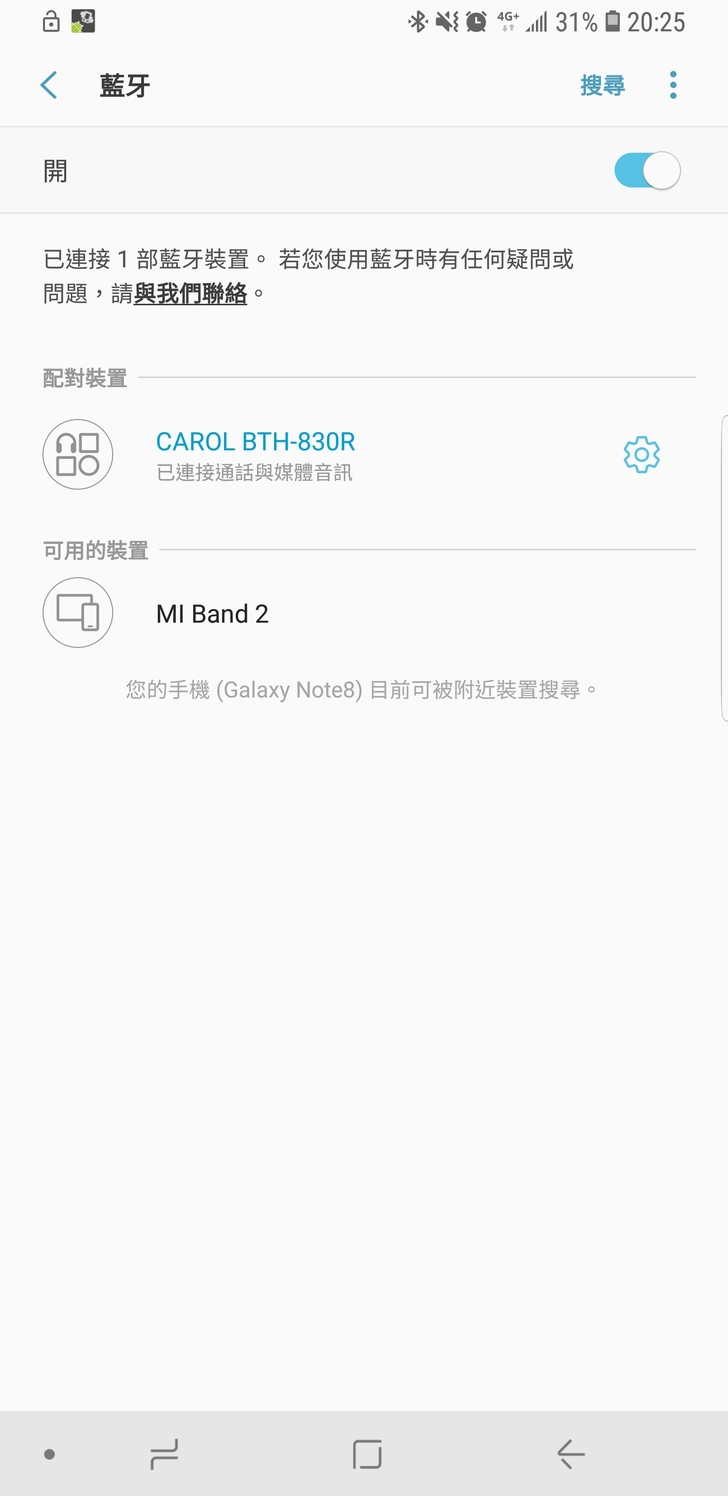Open the 與我們聯絡 link
728x1496 pixels.
190,294
